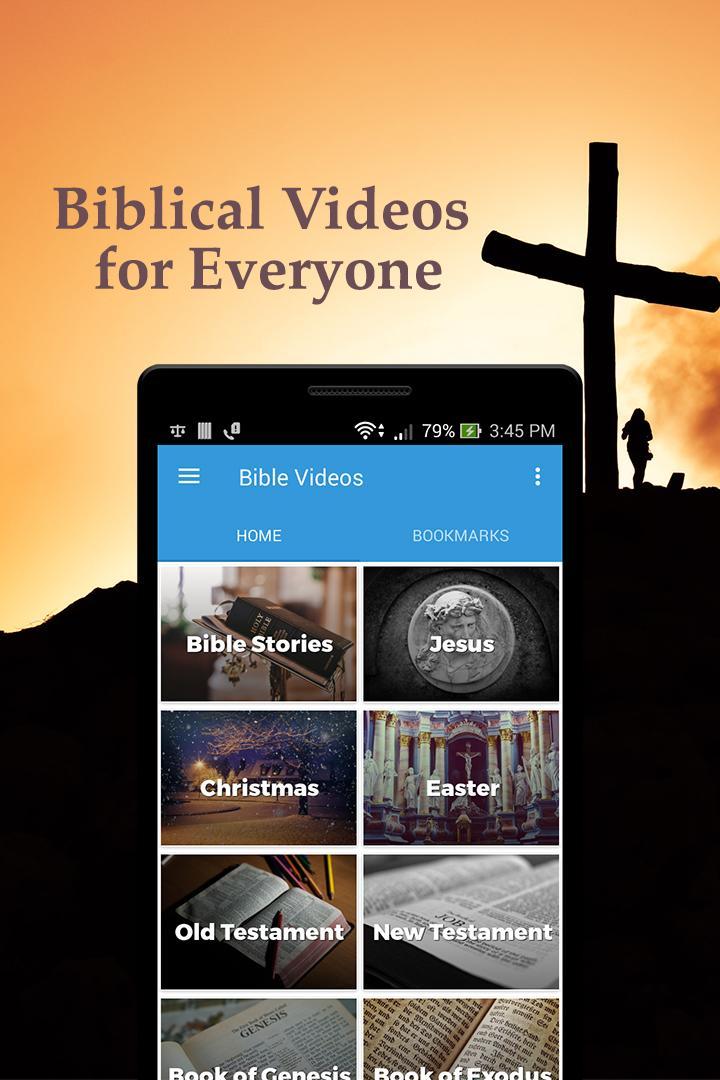Switch to the BOOKMARKS tab
Image resolution: width=720 pixels, height=1080 pixels.
[x=462, y=536]
